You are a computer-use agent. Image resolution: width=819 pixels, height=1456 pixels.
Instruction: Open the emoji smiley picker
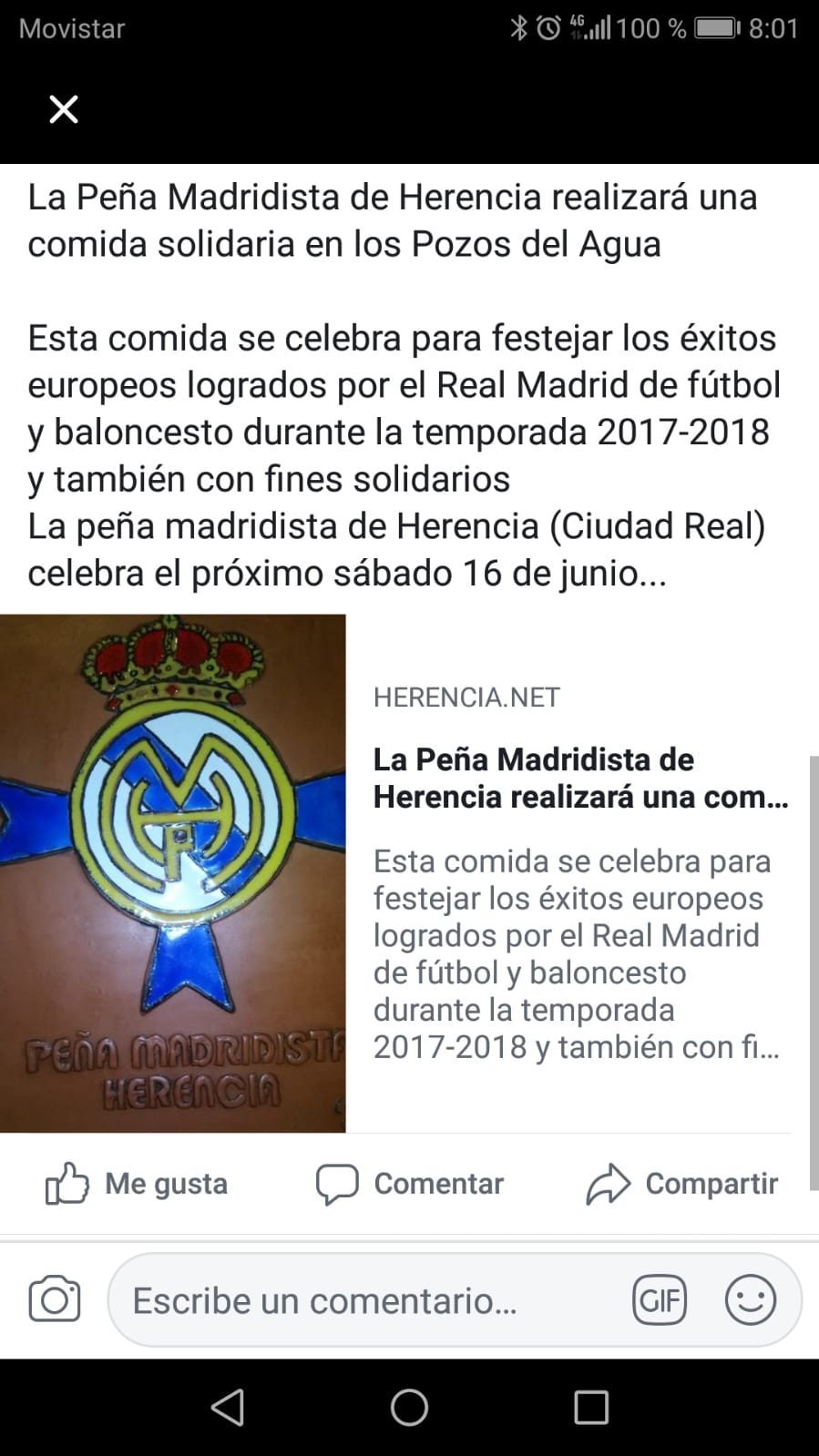click(750, 1299)
